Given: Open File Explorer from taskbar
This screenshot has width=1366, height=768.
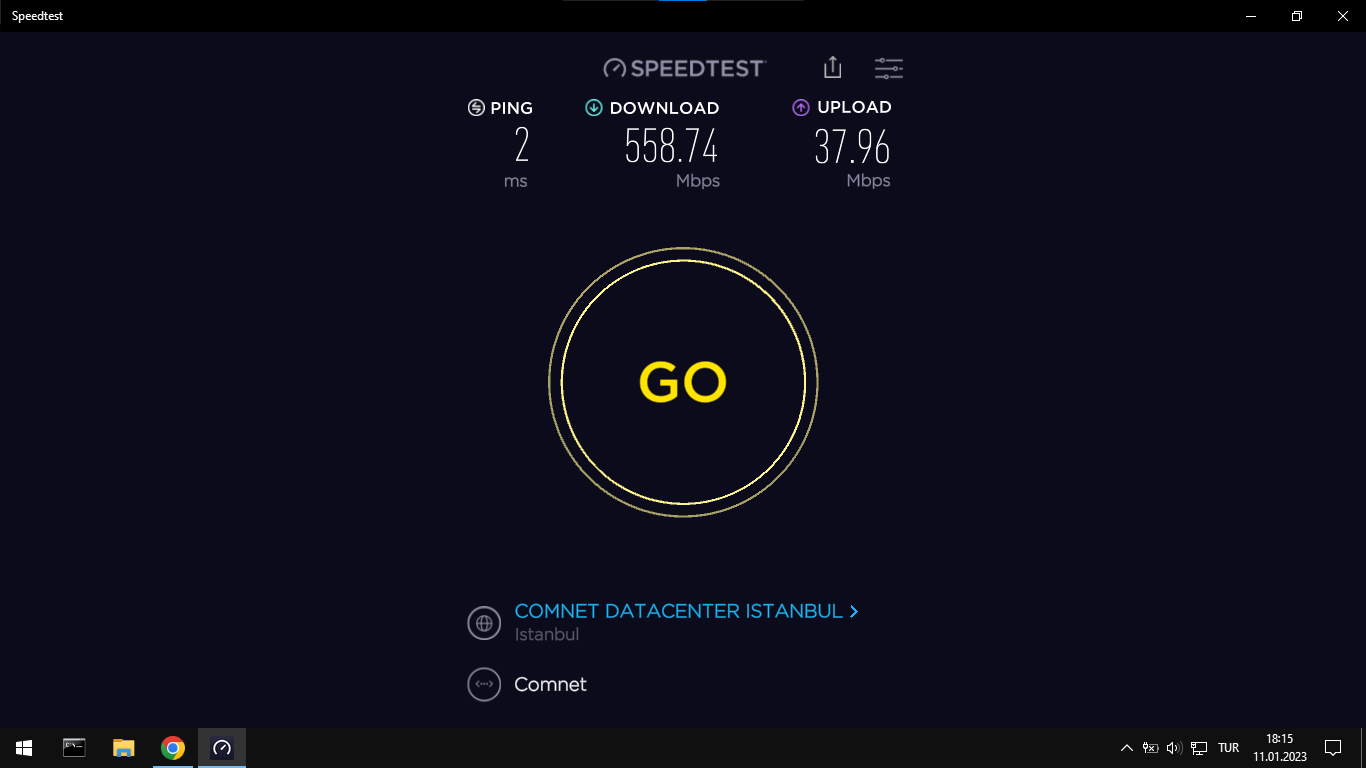Looking at the screenshot, I should [x=123, y=748].
